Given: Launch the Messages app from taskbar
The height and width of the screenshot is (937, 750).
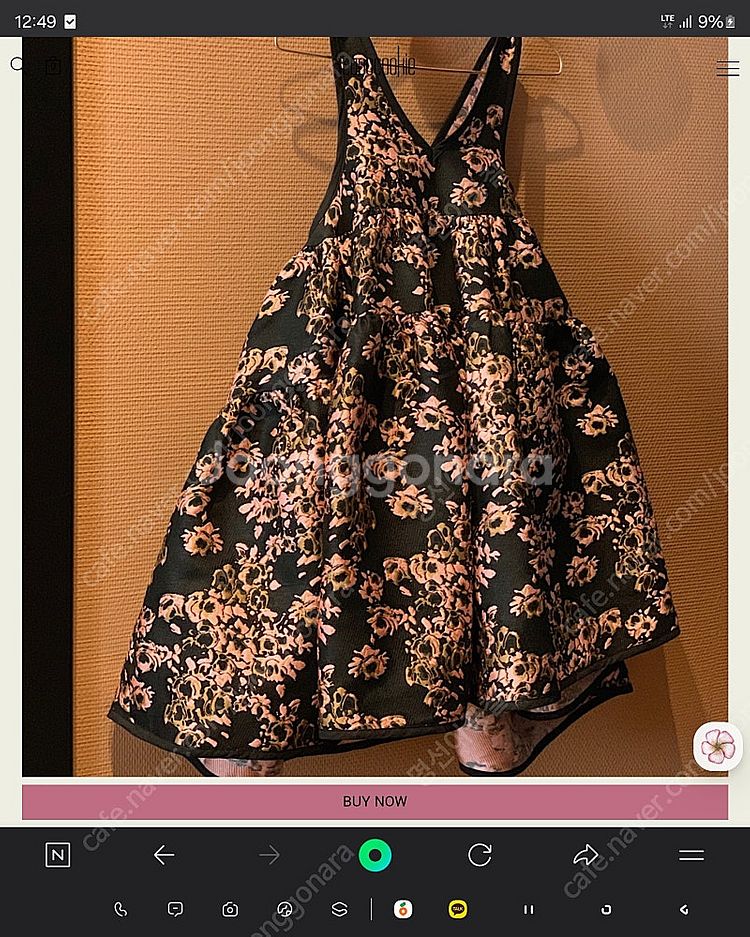Looking at the screenshot, I should coord(175,909).
